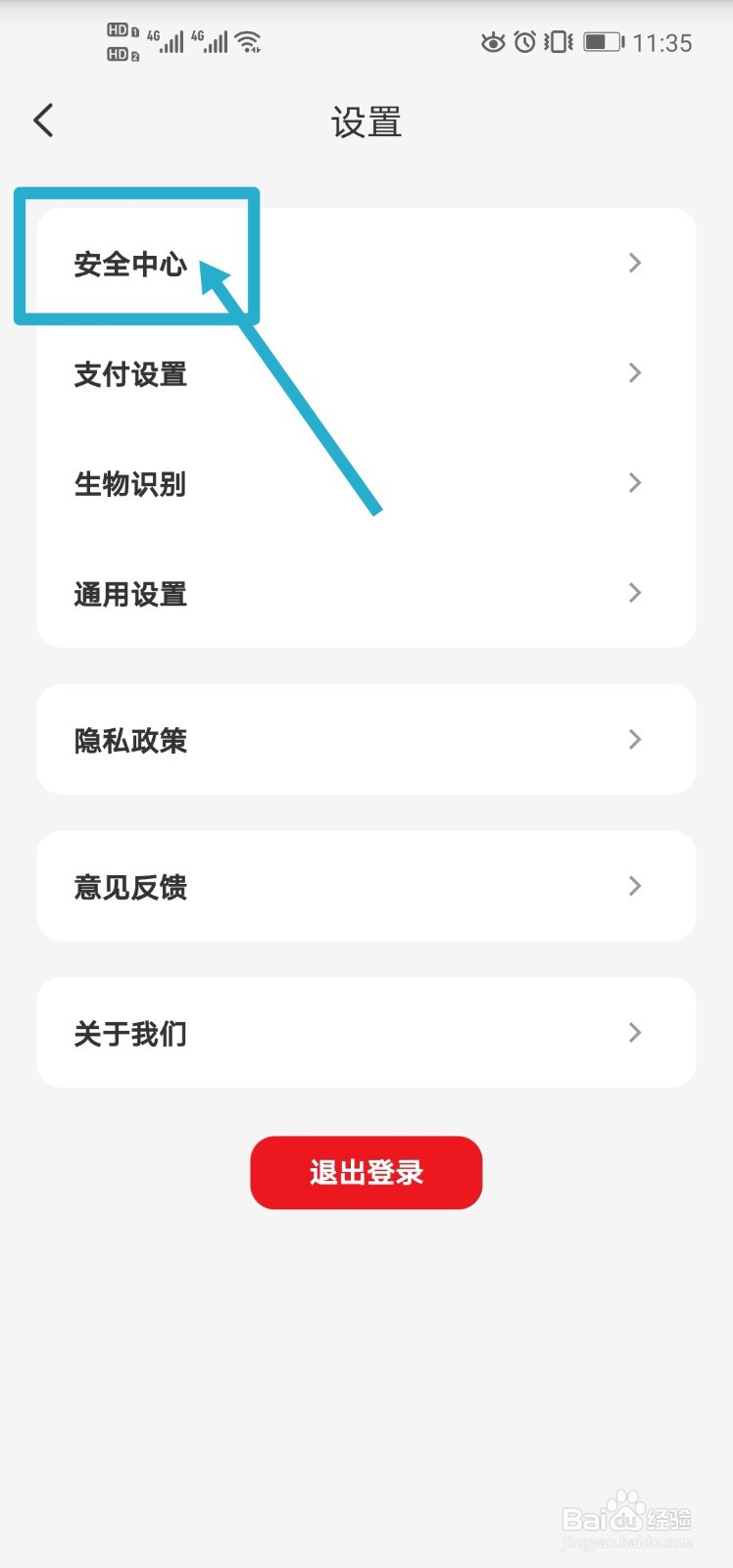
Task: Expand the chevron next to 关于我们
Action: (635, 1032)
